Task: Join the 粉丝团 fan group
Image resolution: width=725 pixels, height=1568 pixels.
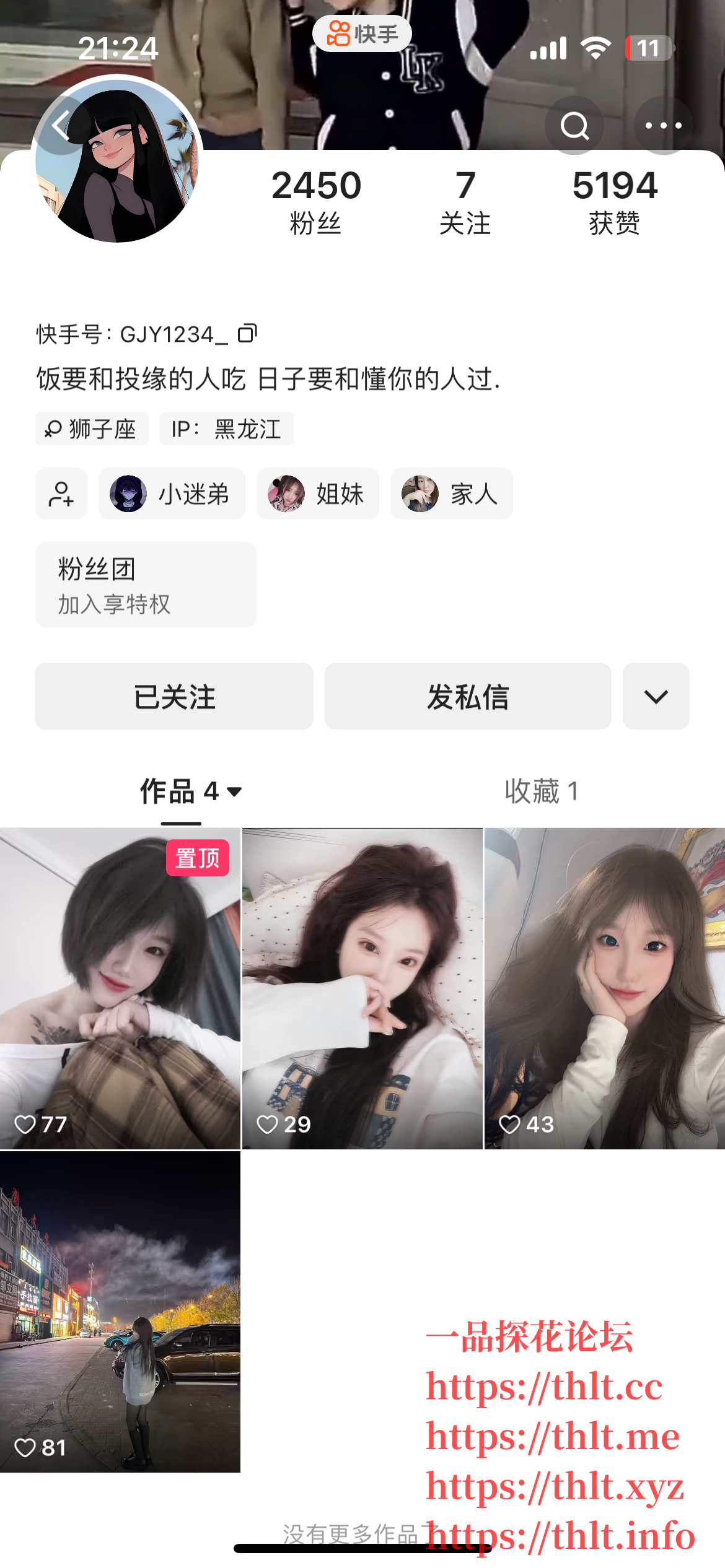Action: 146,585
